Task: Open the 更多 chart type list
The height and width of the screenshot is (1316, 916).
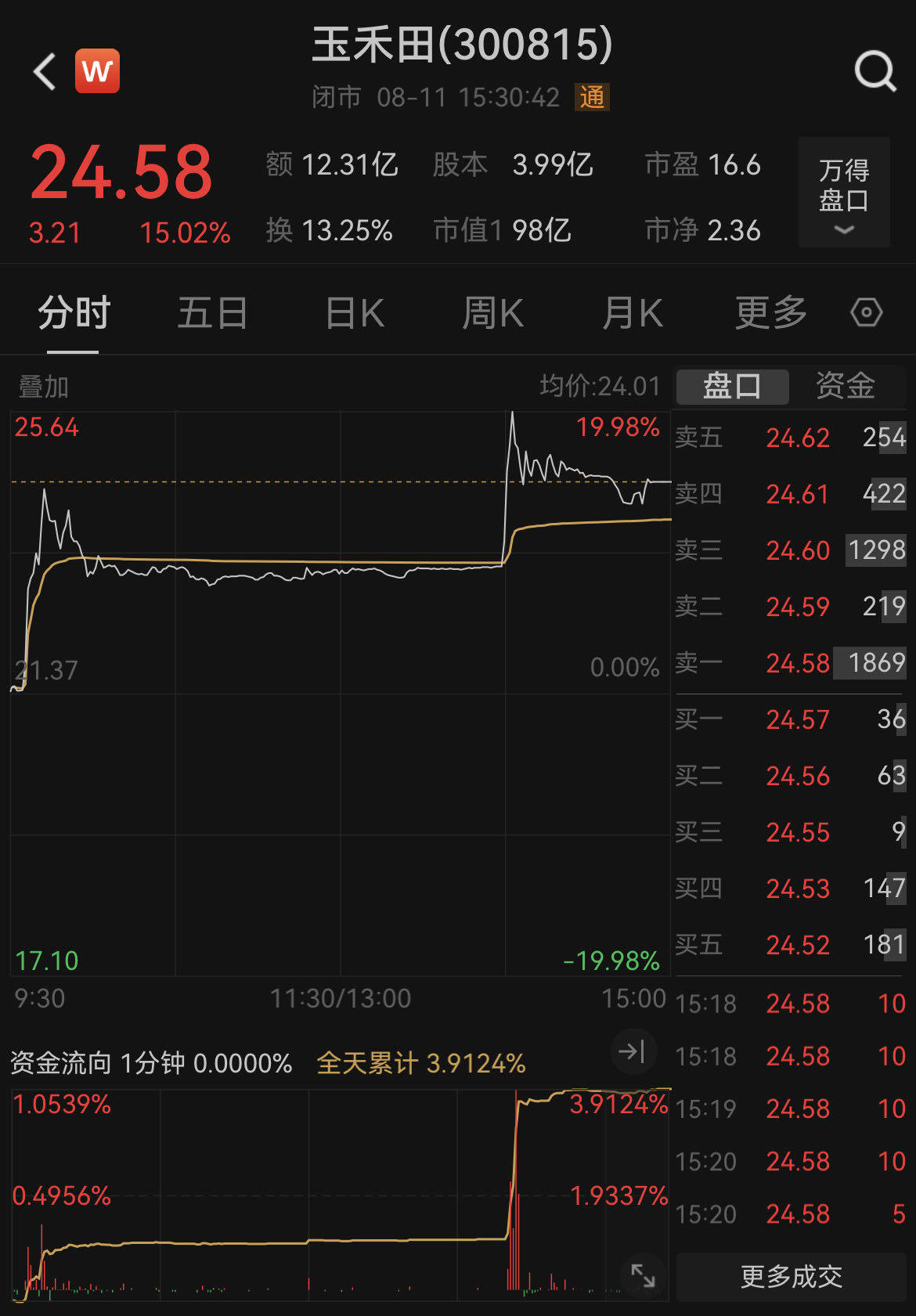Action: coord(771,312)
